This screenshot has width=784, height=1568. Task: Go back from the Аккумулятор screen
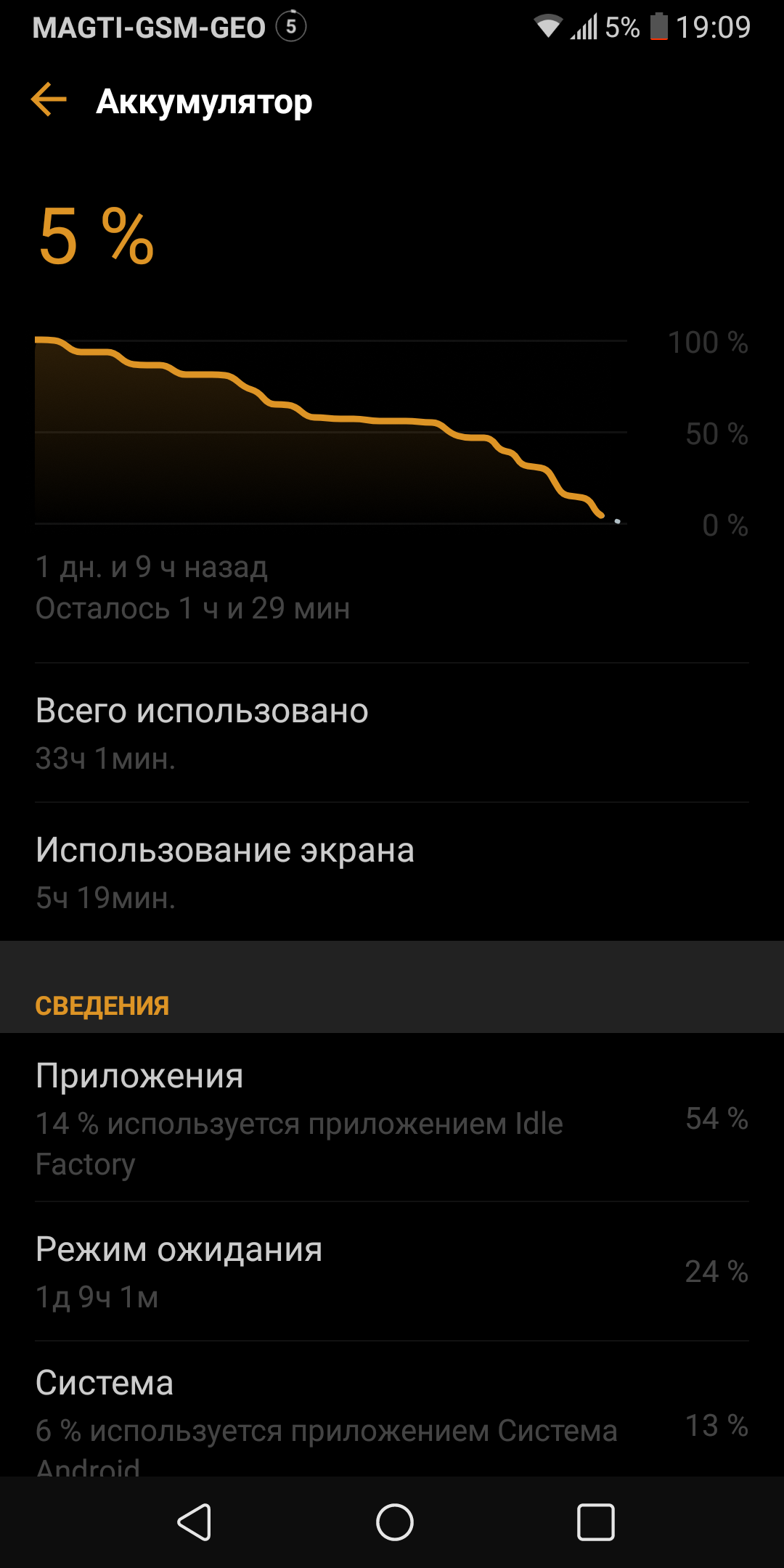49,99
